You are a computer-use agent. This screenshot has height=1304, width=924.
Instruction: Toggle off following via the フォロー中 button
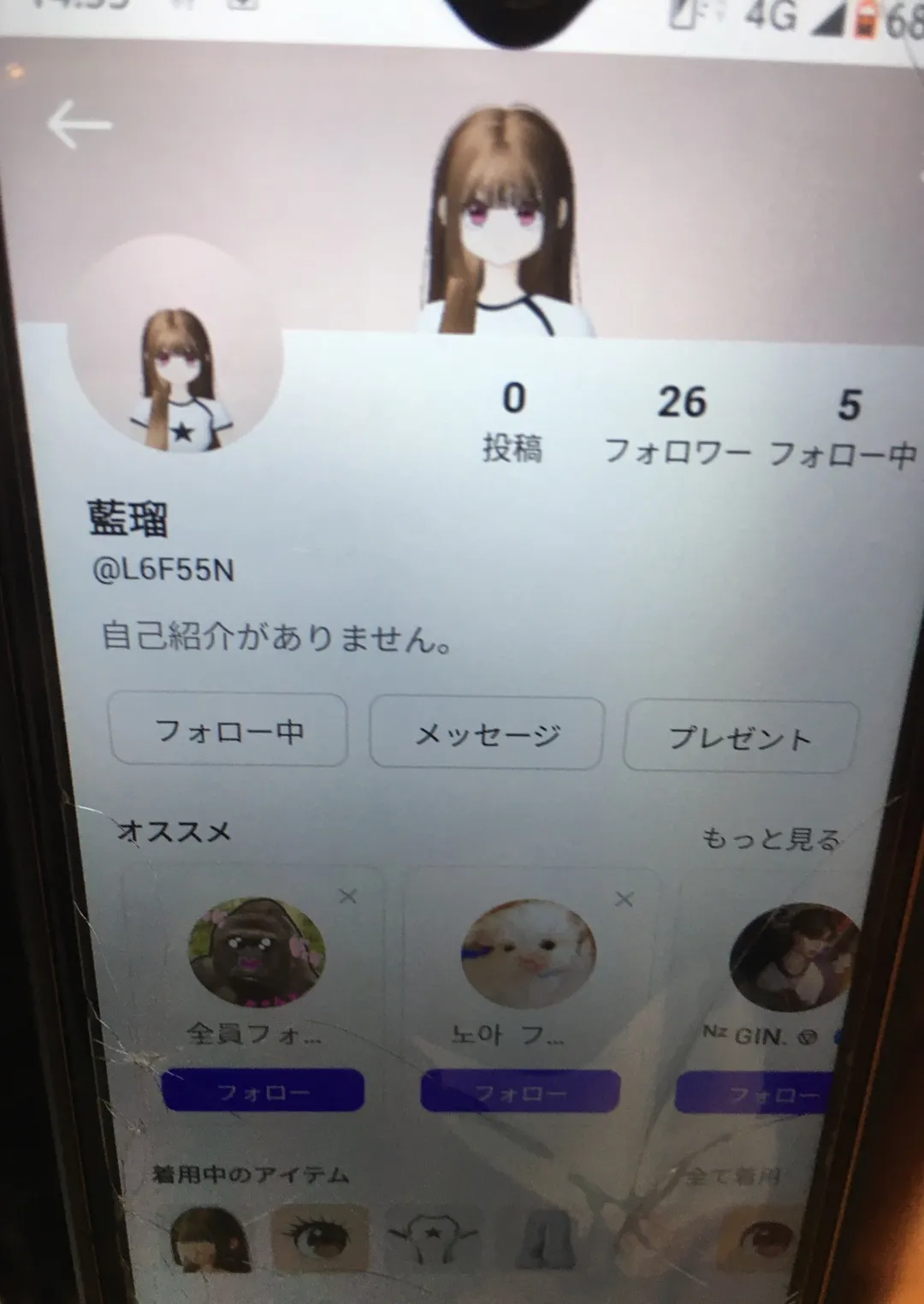pyautogui.click(x=228, y=732)
